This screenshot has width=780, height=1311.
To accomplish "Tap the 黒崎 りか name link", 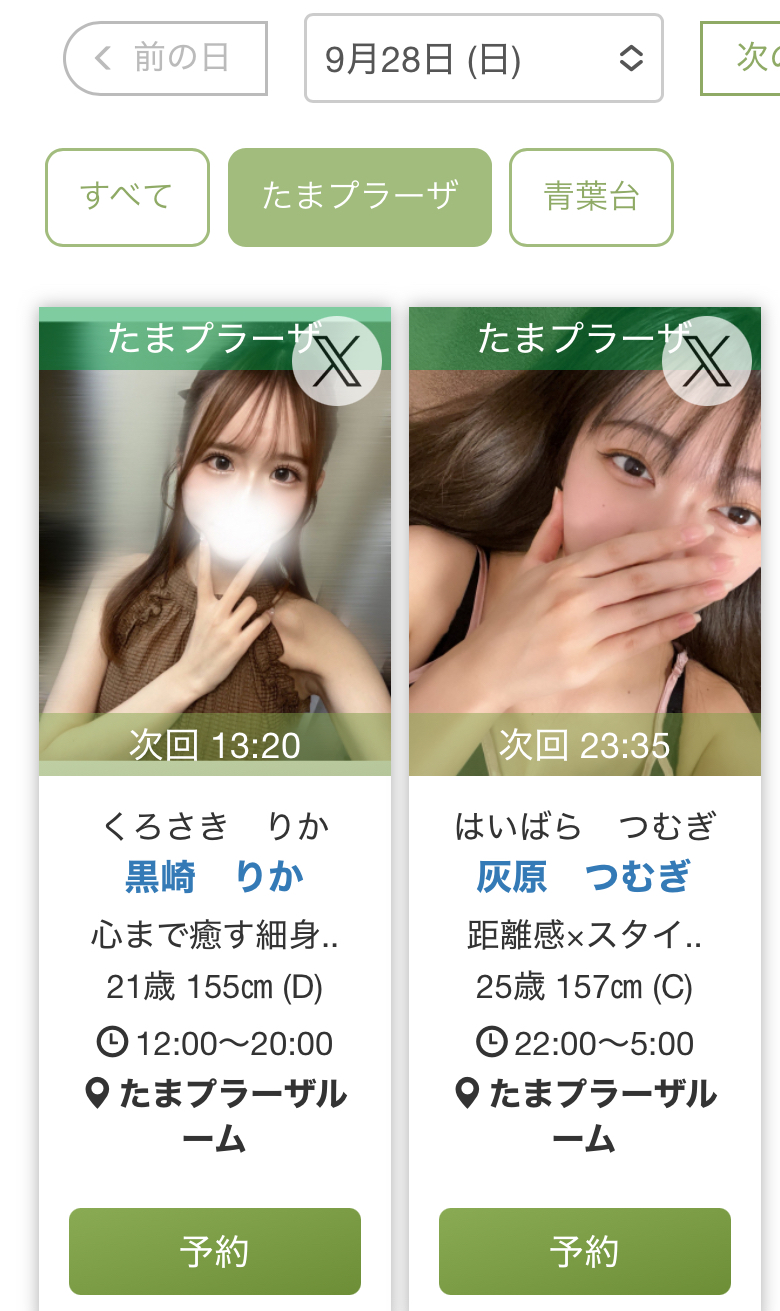I will point(215,877).
